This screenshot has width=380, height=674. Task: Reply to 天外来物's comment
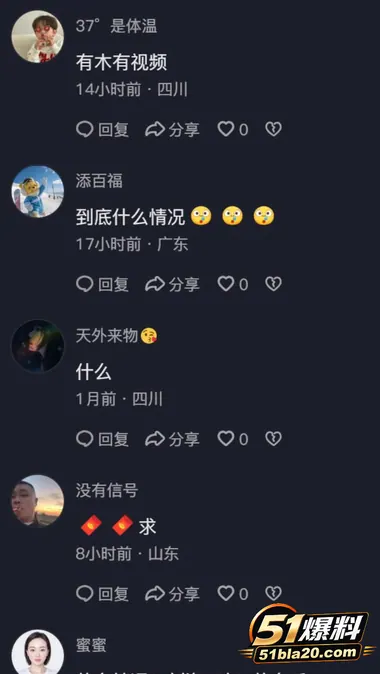pyautogui.click(x=102, y=439)
